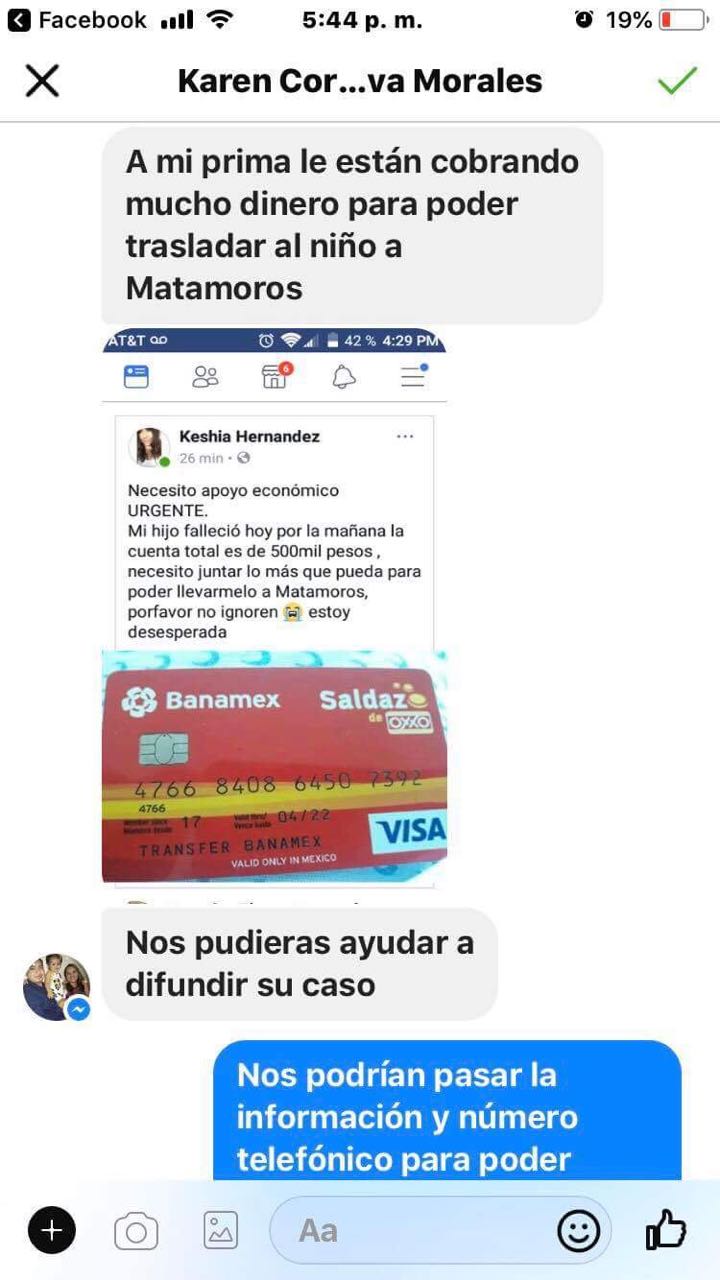Open the emoji picker
Image resolution: width=720 pixels, height=1280 pixels.
[578, 1231]
